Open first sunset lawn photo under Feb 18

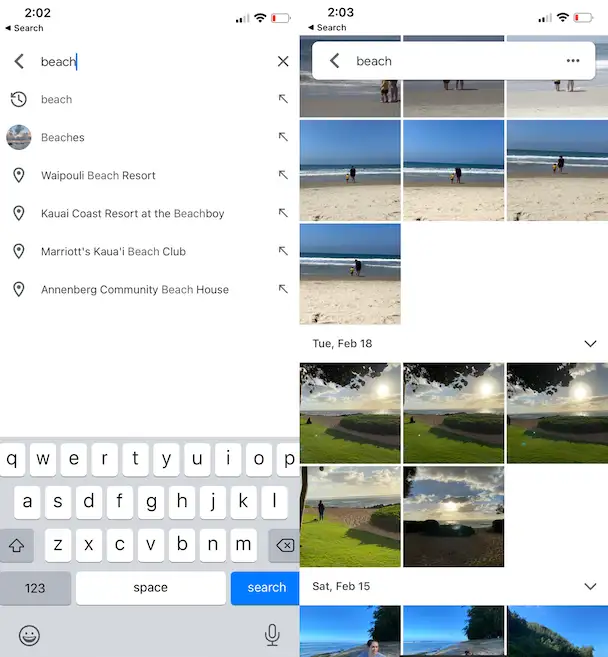pyautogui.click(x=350, y=412)
